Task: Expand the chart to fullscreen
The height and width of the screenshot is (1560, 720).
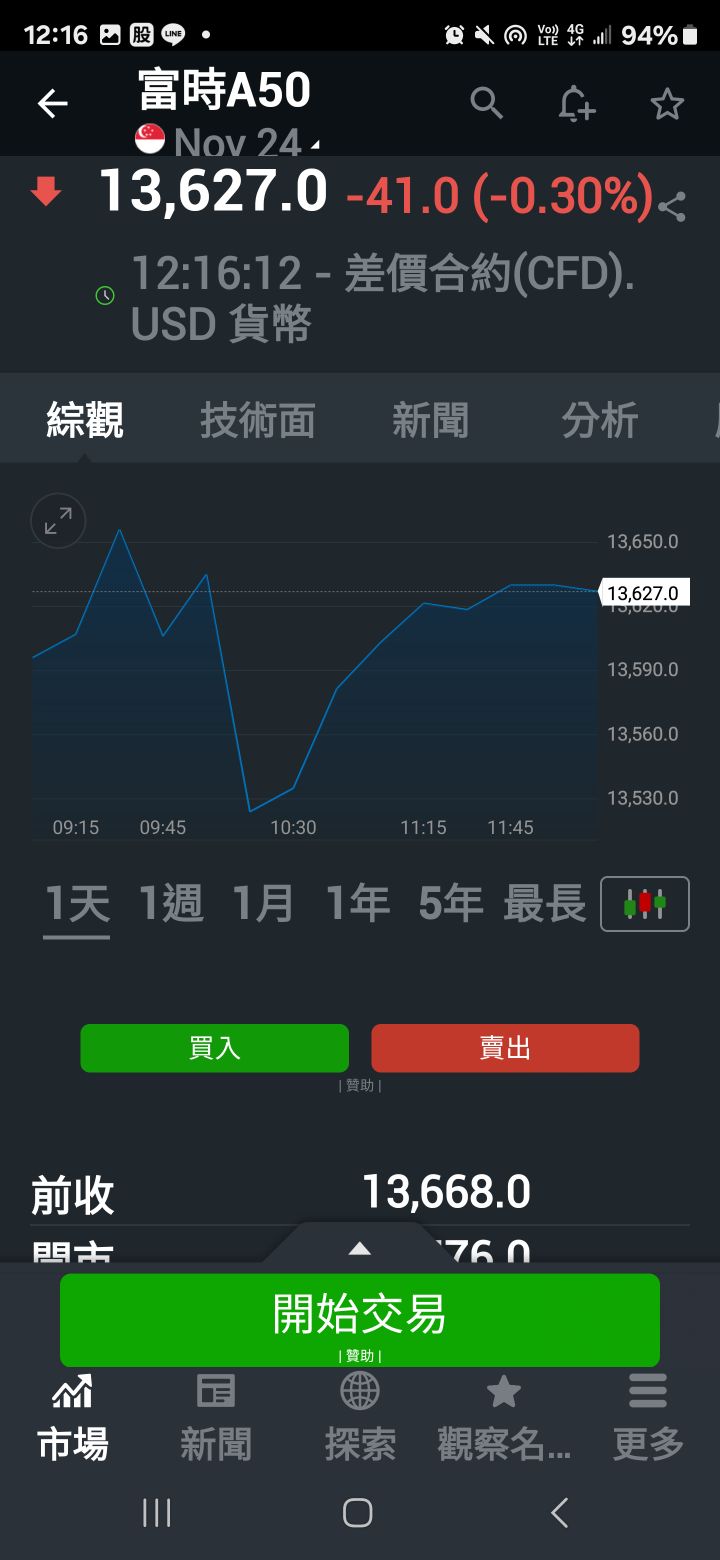Action: [58, 521]
